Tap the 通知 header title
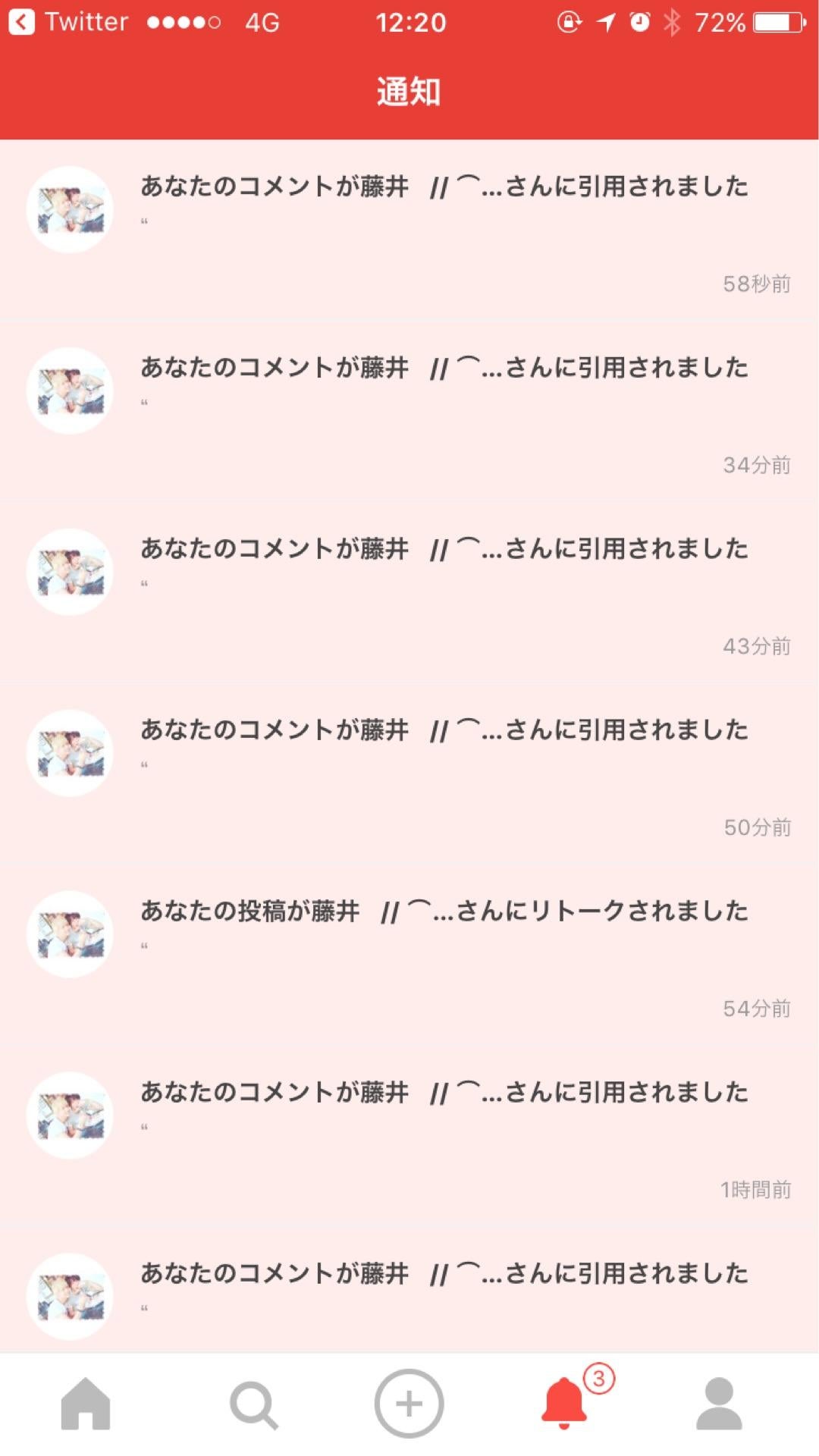Screen dimensions: 819x1456 [409, 91]
